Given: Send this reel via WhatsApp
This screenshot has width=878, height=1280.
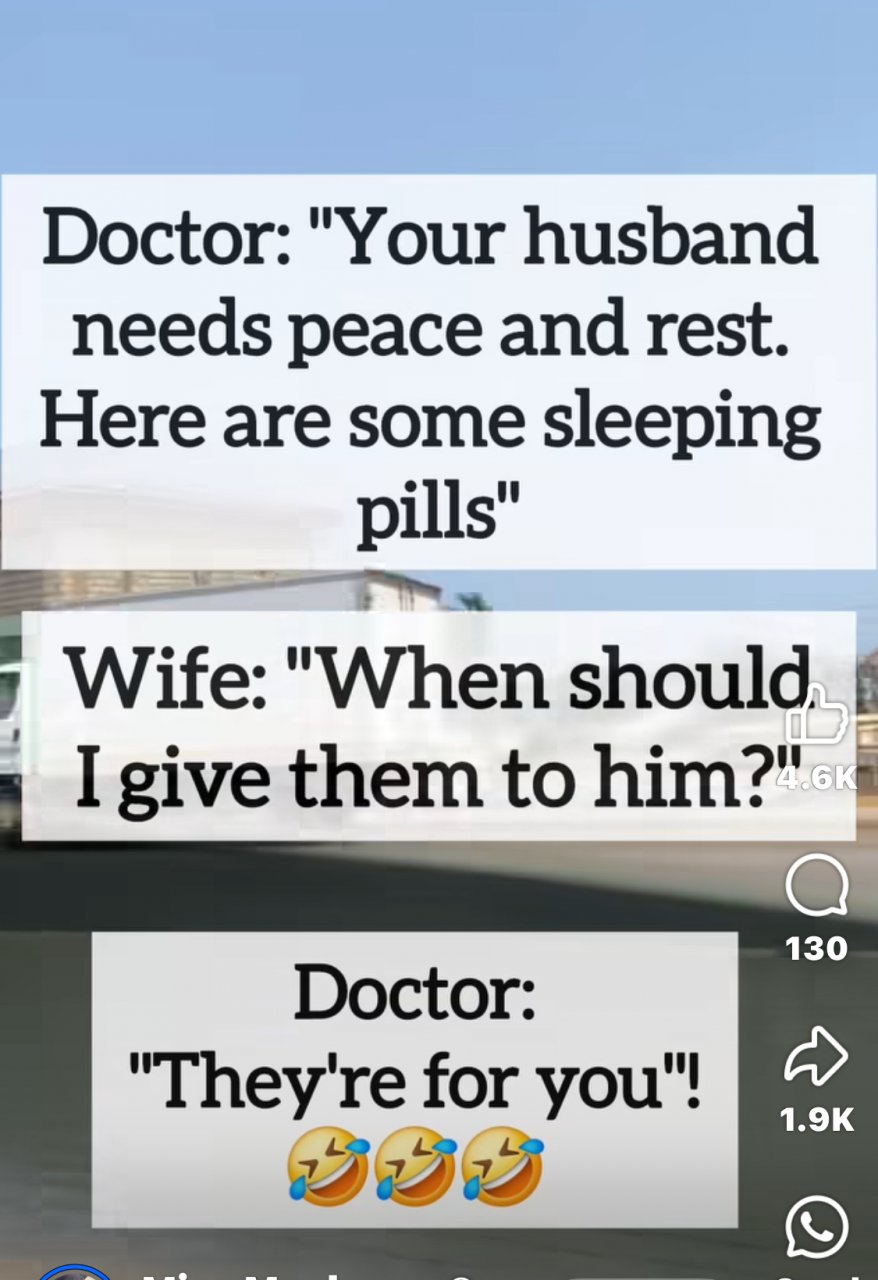Looking at the screenshot, I should point(816,1226).
